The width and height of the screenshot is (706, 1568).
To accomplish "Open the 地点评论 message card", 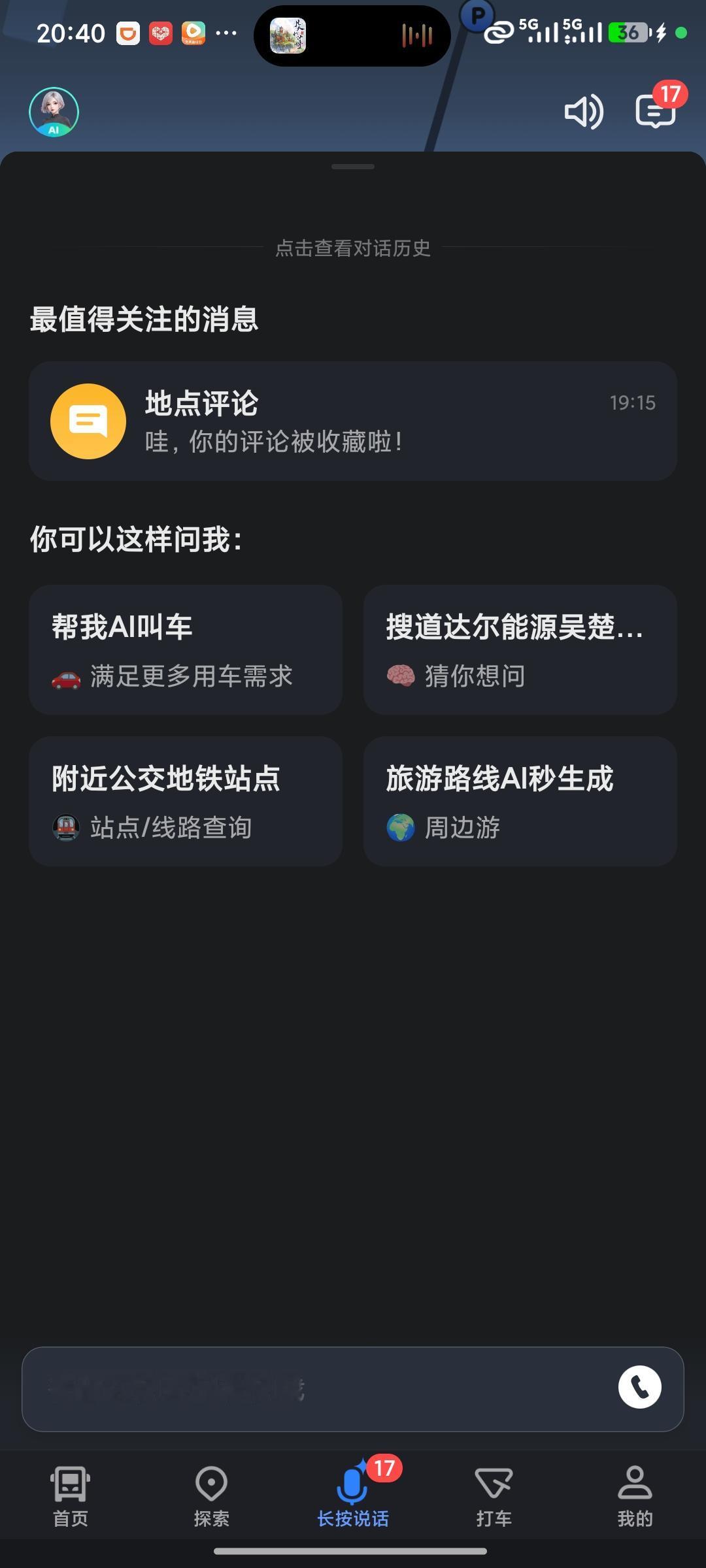I will point(353,421).
